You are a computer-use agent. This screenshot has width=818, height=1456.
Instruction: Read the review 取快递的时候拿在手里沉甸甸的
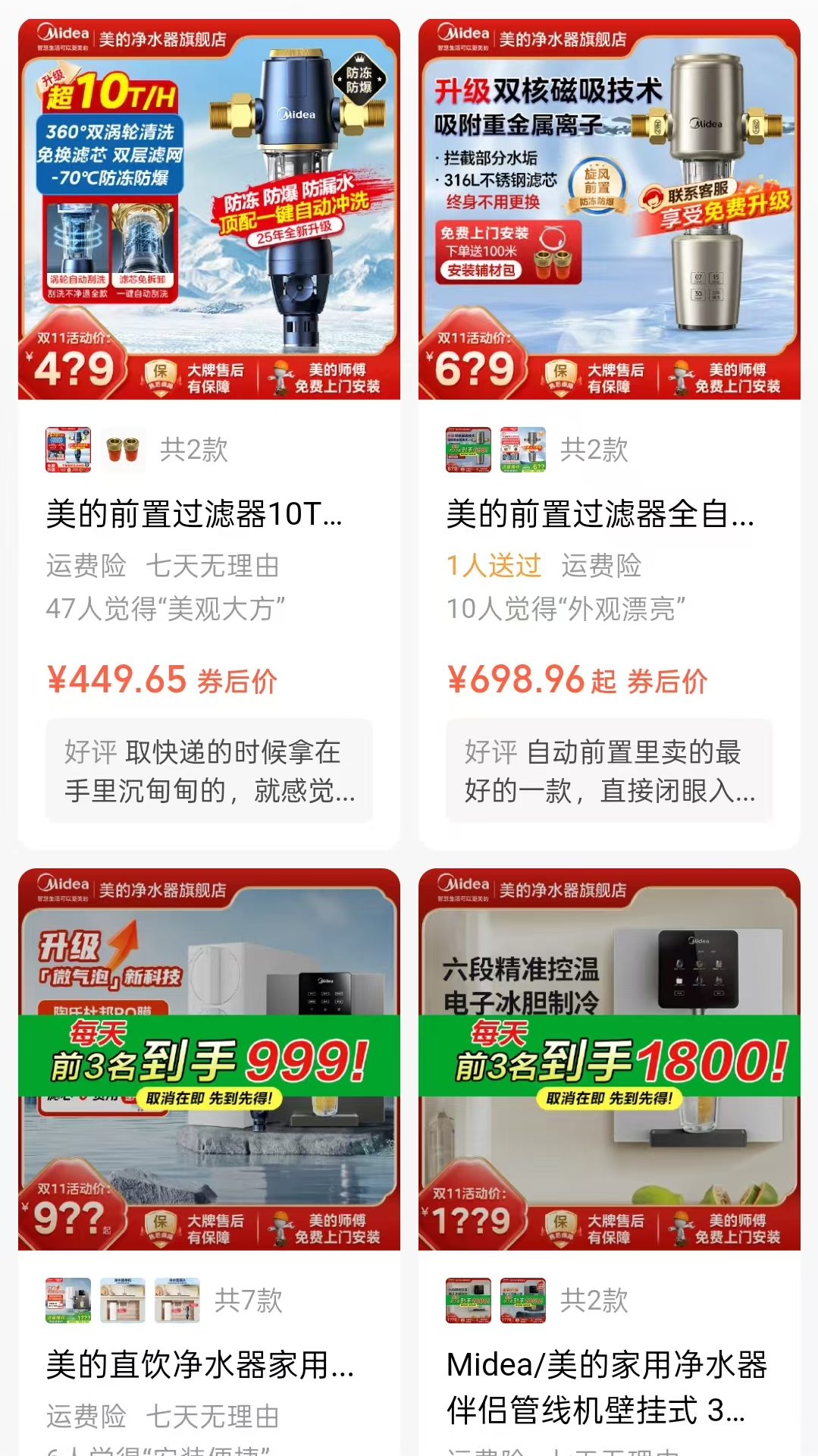coord(209,770)
